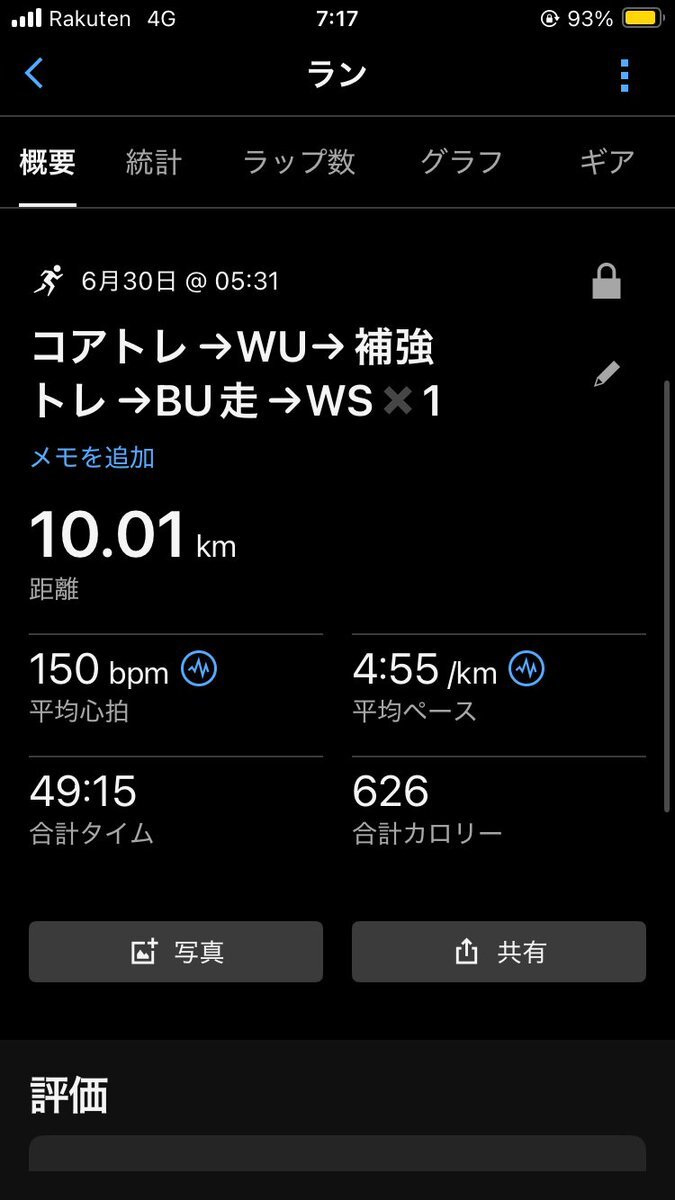Tap the heart-rate insight icon next to 150 bpm
Viewport: 675px width, 1200px height.
click(x=199, y=669)
